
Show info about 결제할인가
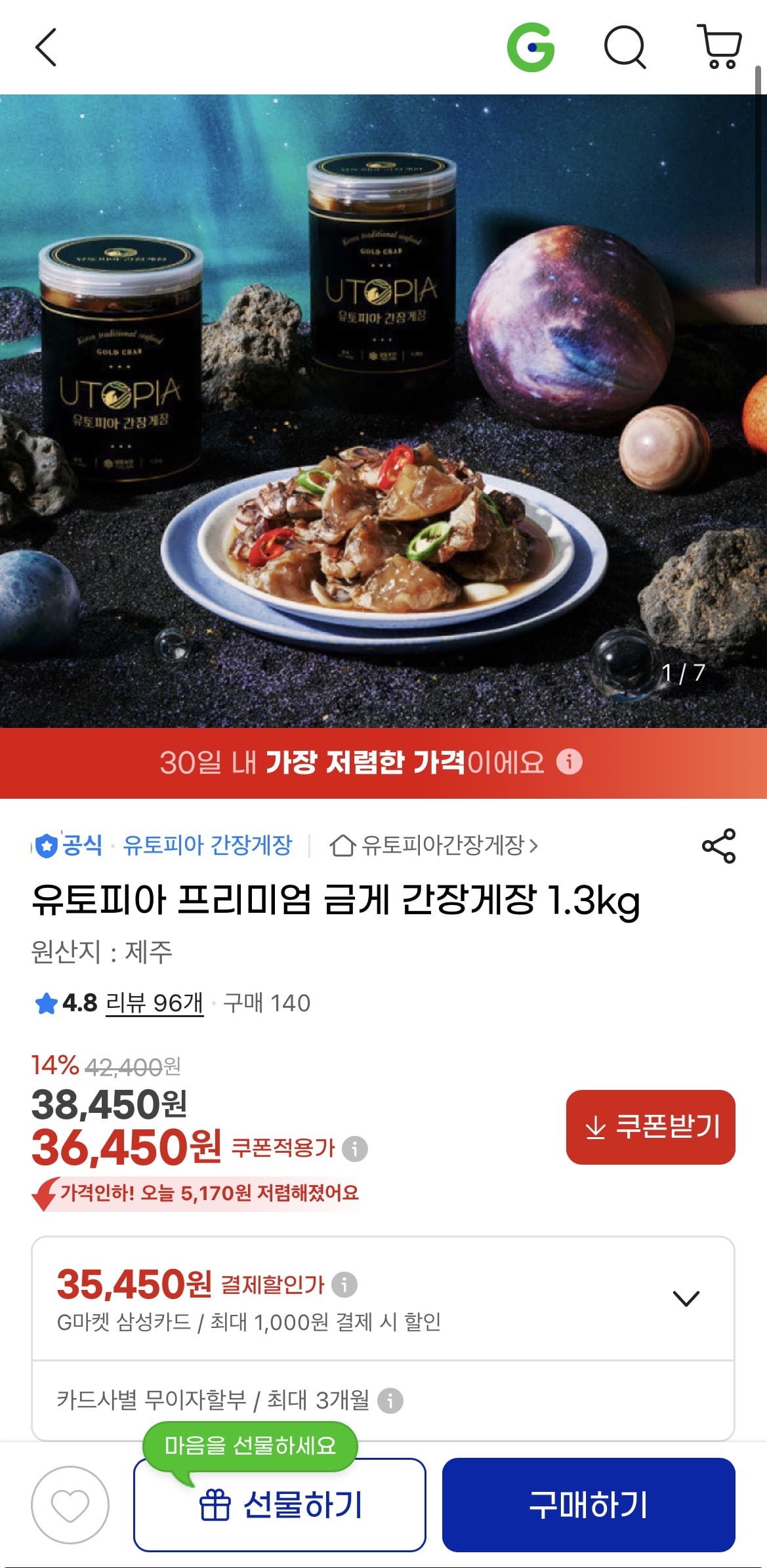(x=344, y=1284)
